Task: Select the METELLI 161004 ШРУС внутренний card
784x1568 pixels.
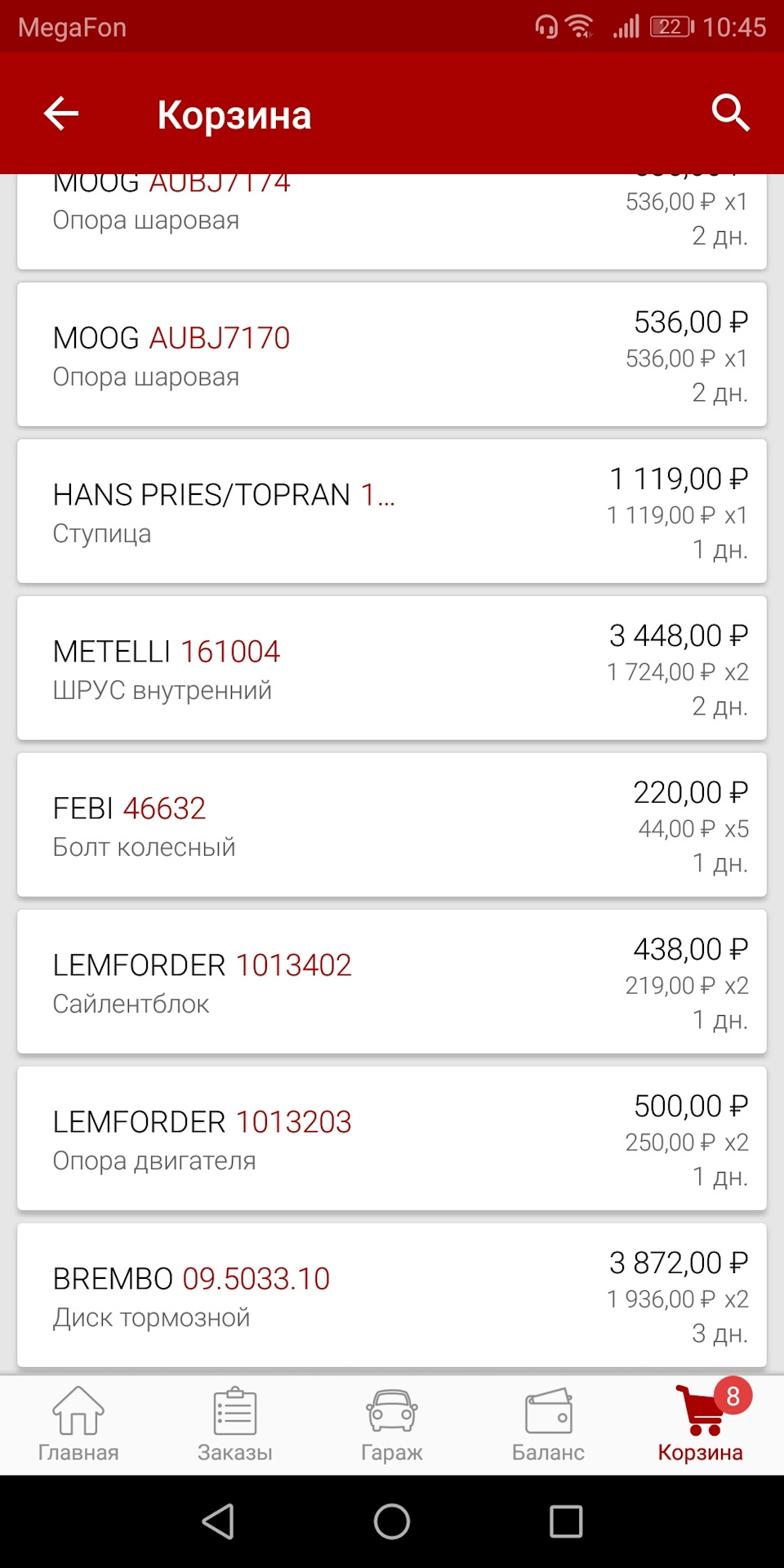Action: pyautogui.click(x=392, y=669)
